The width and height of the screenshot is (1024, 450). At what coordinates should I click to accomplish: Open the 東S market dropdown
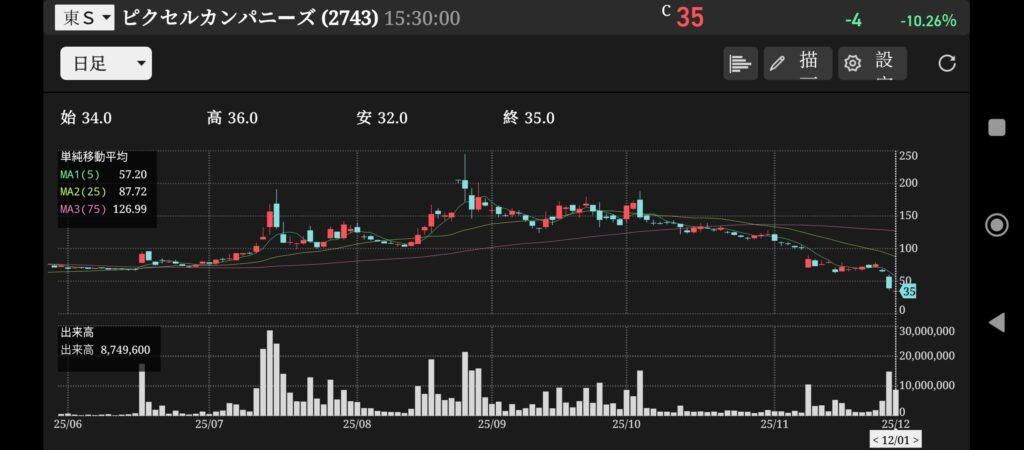(84, 18)
